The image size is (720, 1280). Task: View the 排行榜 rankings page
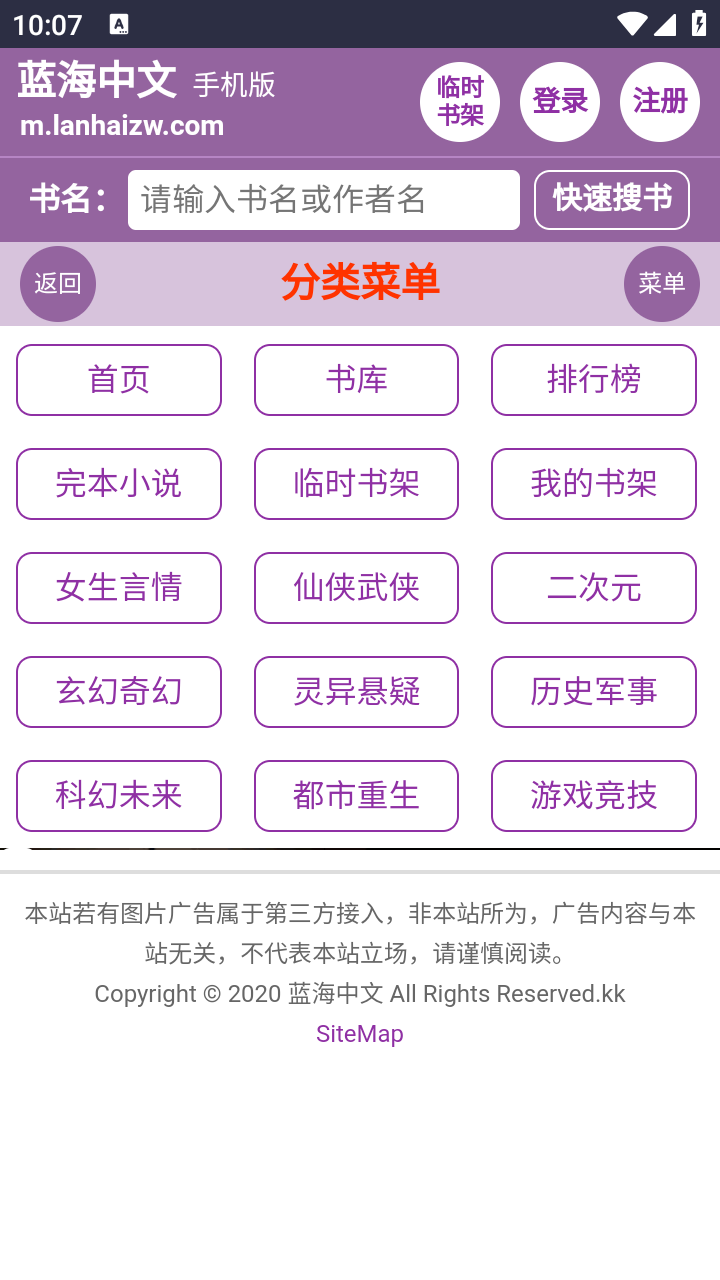(x=593, y=380)
